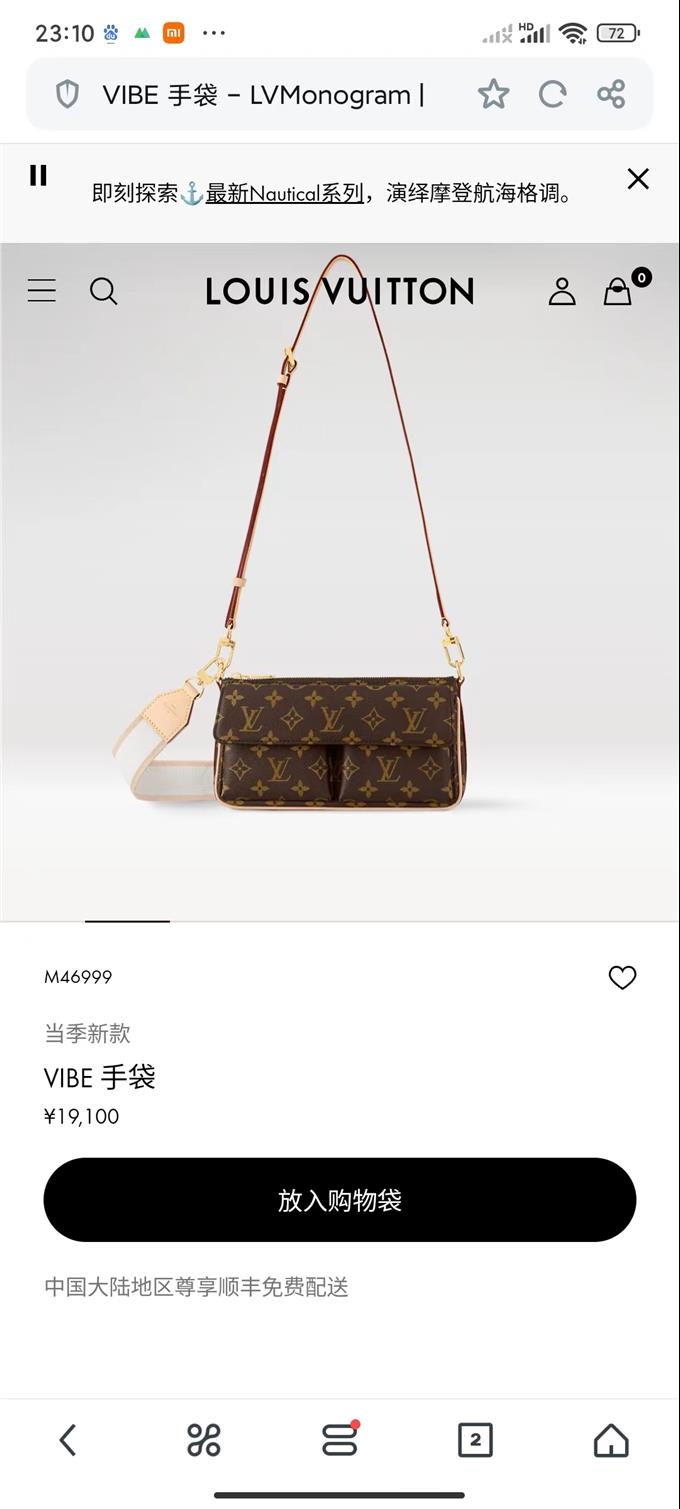Bookmark this page with the star icon
The width and height of the screenshot is (680, 1509).
tap(493, 95)
